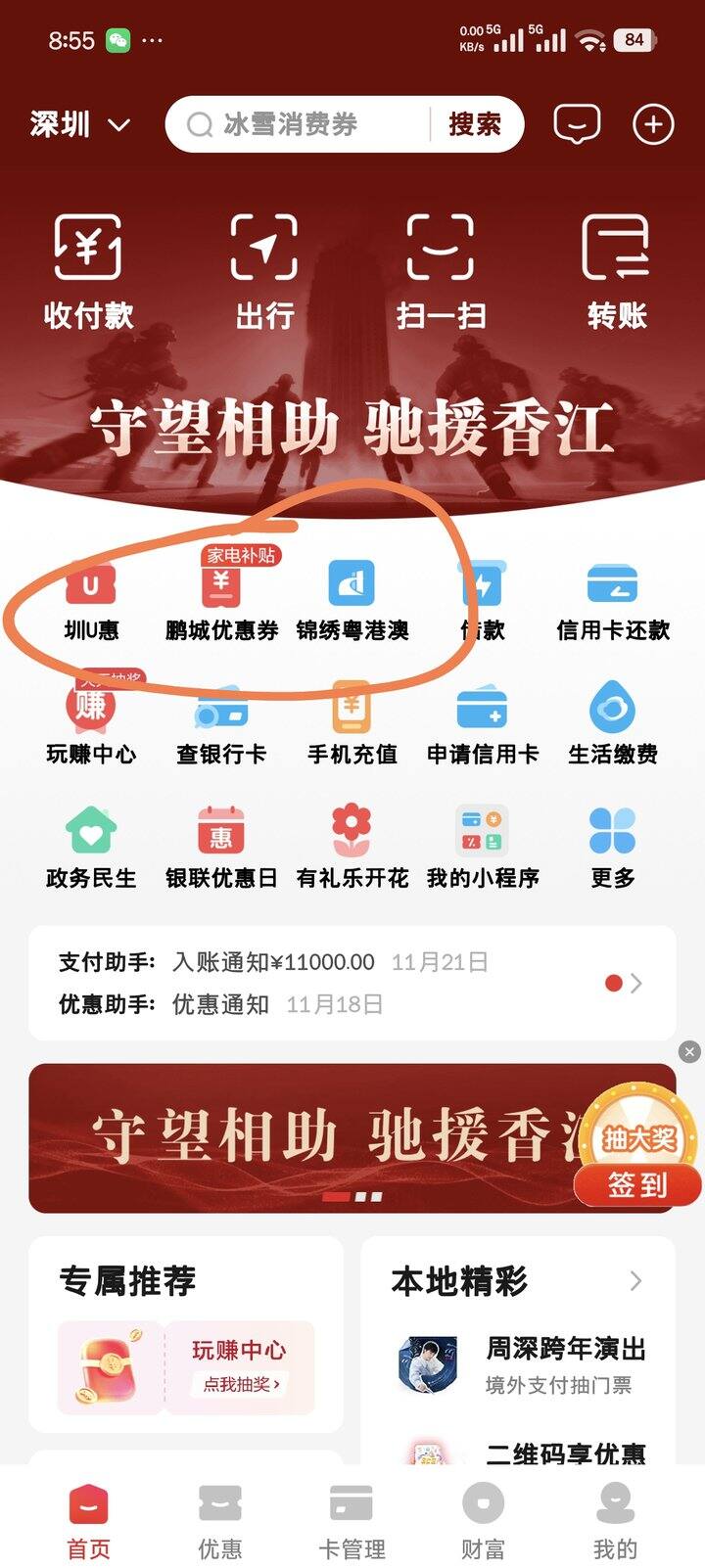Screen dimensions: 705x1568
Task: Tap the 签到 check-in button
Action: (637, 1185)
